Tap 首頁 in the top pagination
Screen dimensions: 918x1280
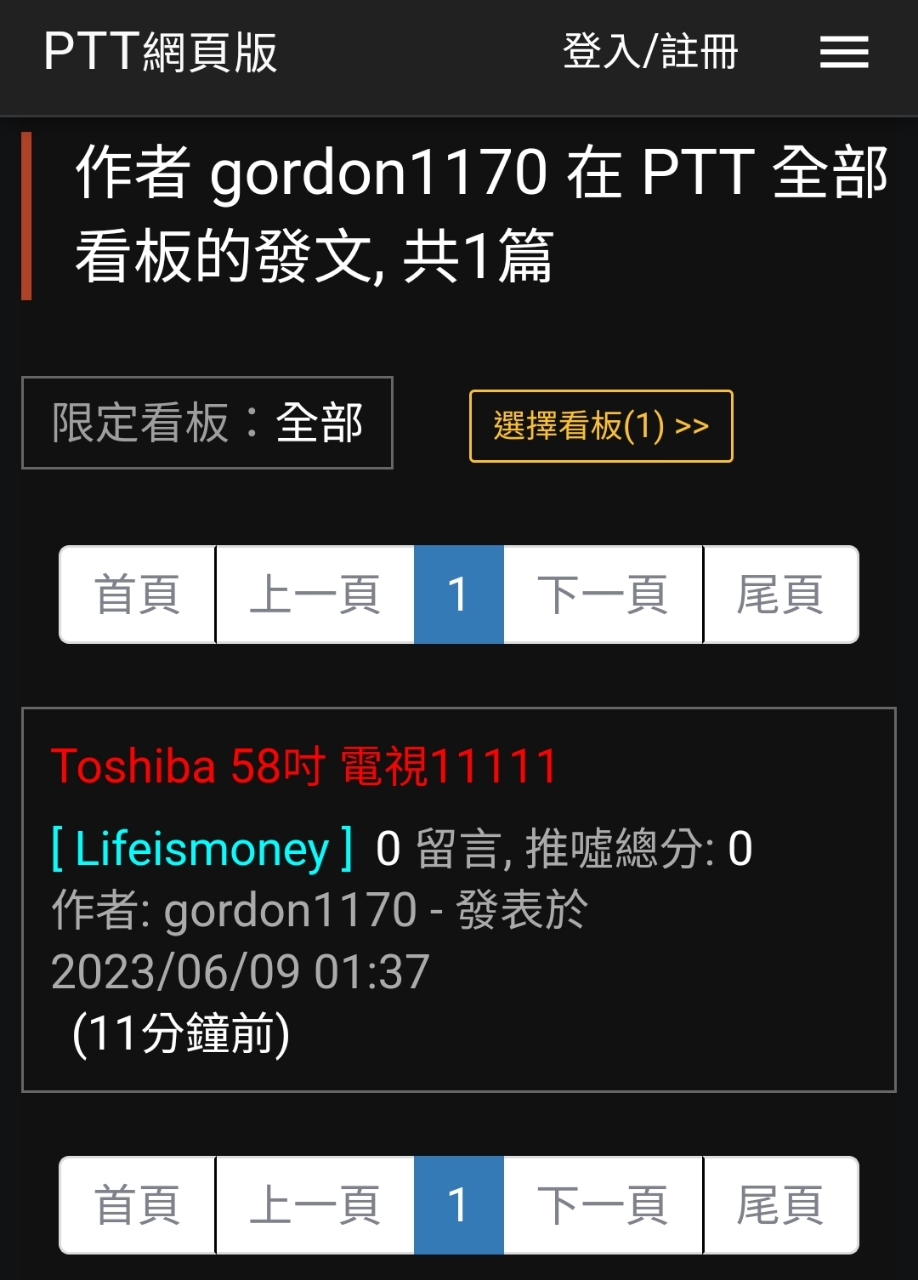[x=137, y=594]
